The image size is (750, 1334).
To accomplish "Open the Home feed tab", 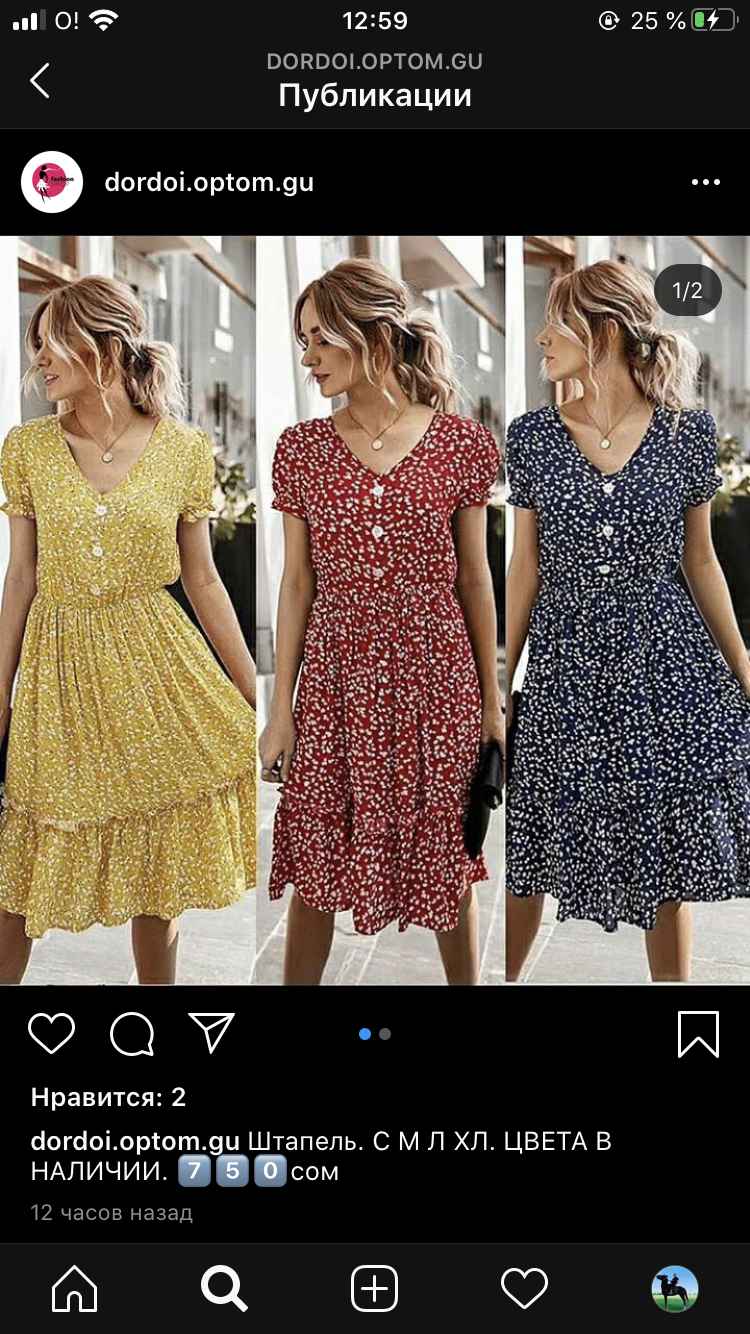I will click(x=75, y=1288).
